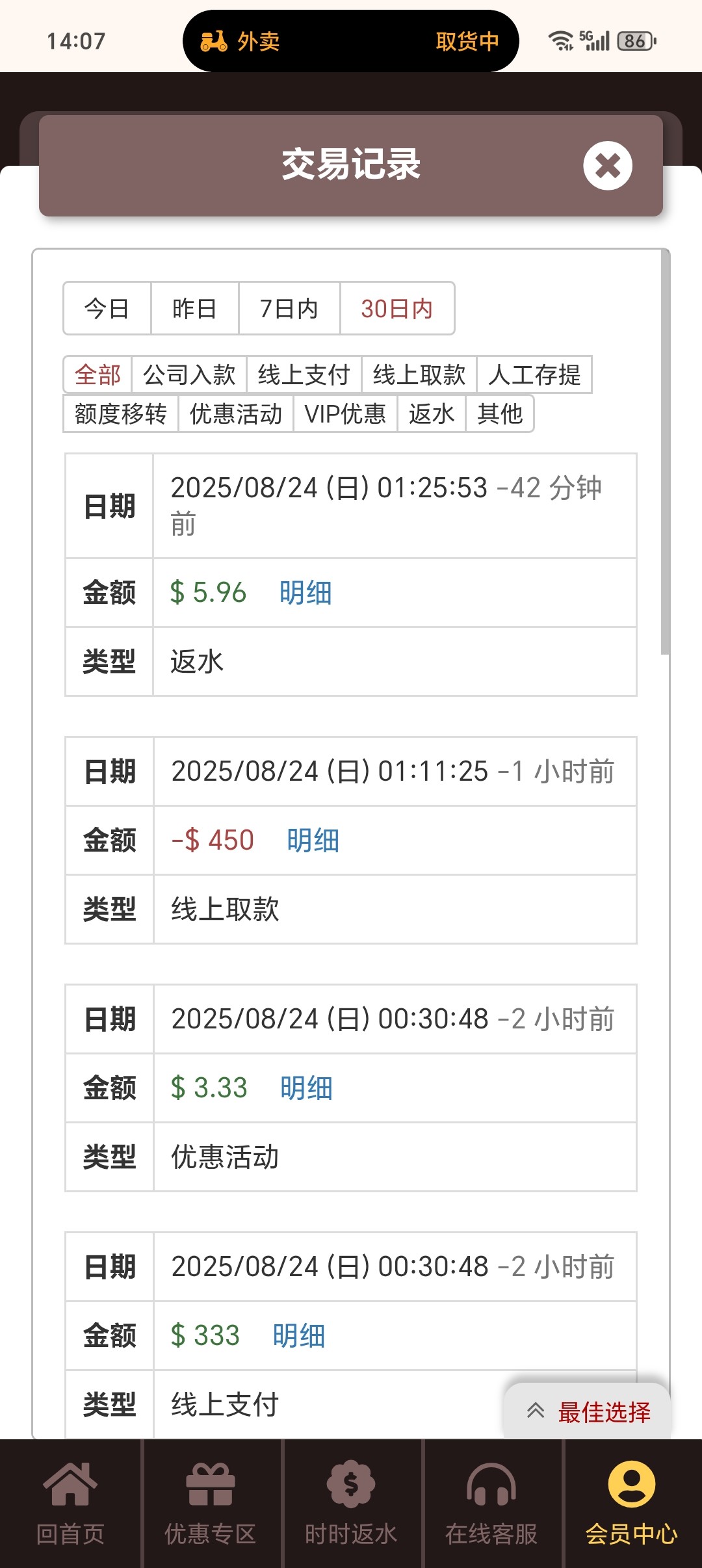Select the 7日内 date range

[x=289, y=308]
